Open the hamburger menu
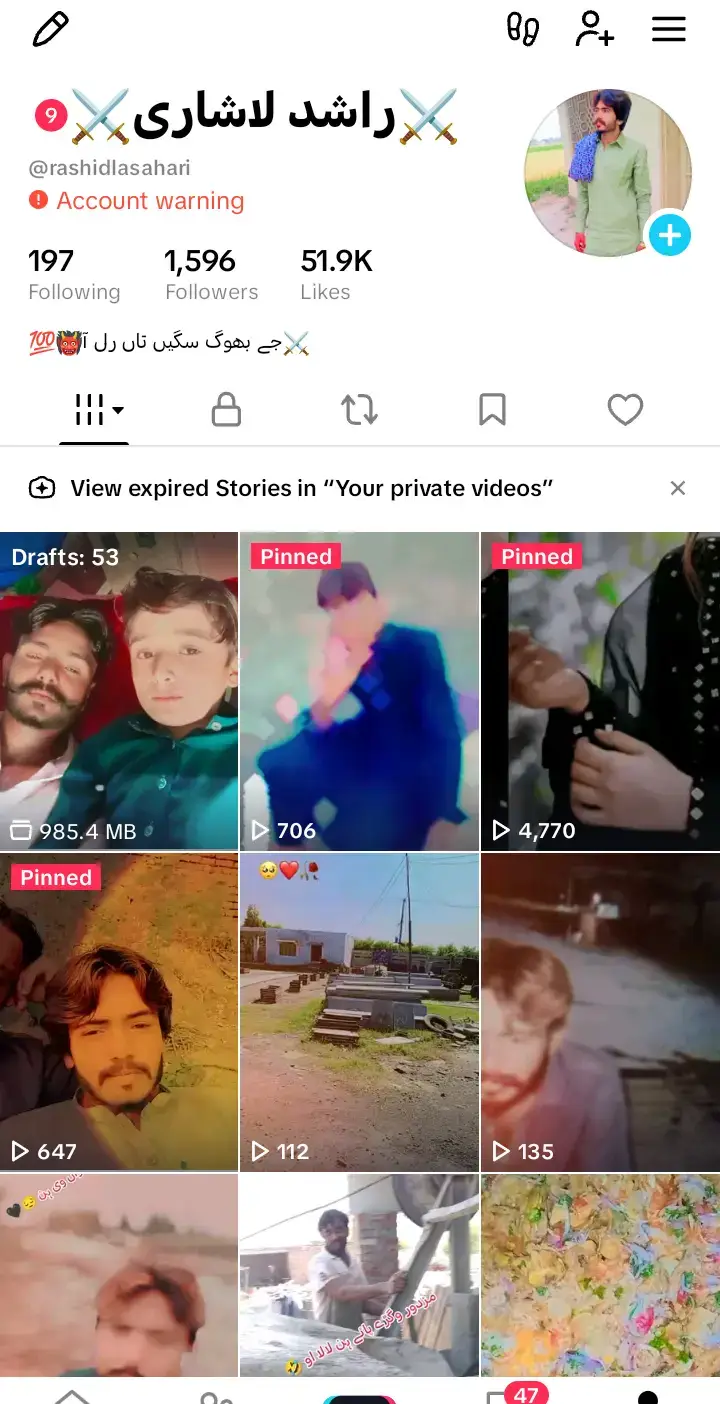Viewport: 720px width, 1404px height. (x=669, y=29)
